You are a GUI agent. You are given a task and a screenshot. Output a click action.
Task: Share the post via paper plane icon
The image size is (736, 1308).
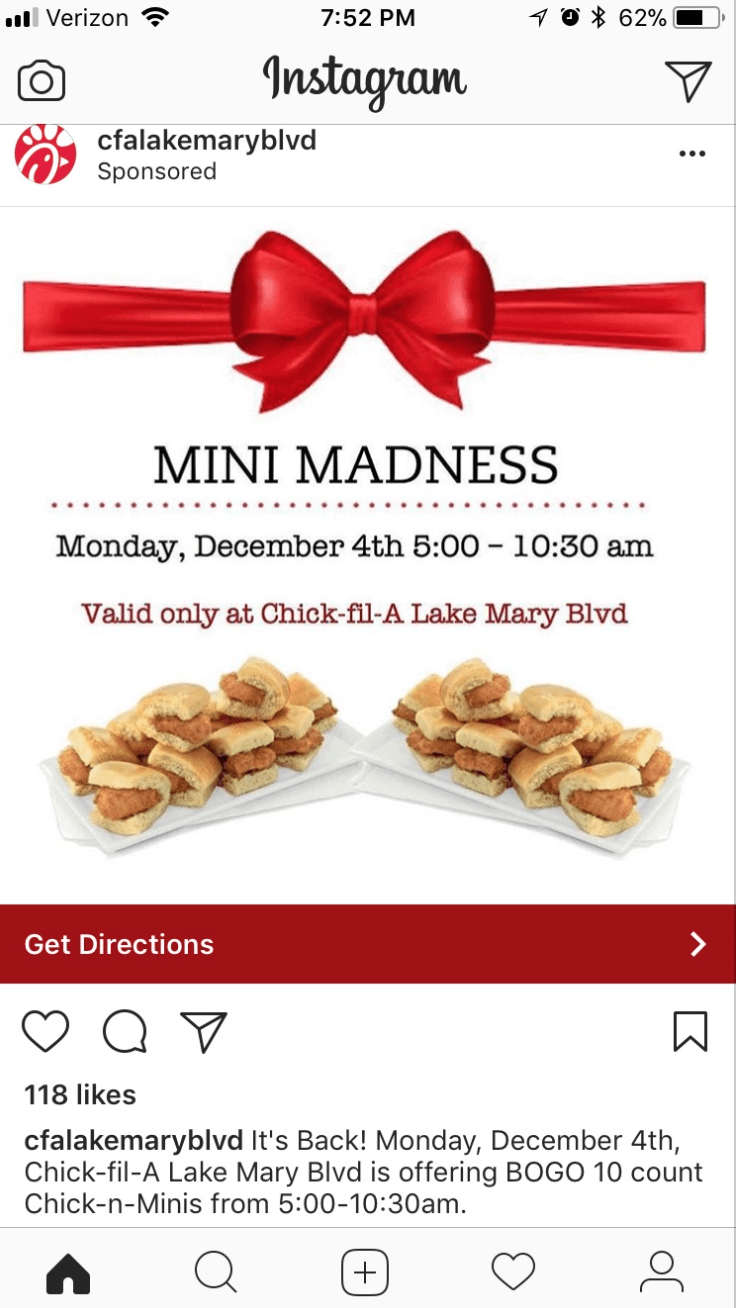(x=204, y=1031)
